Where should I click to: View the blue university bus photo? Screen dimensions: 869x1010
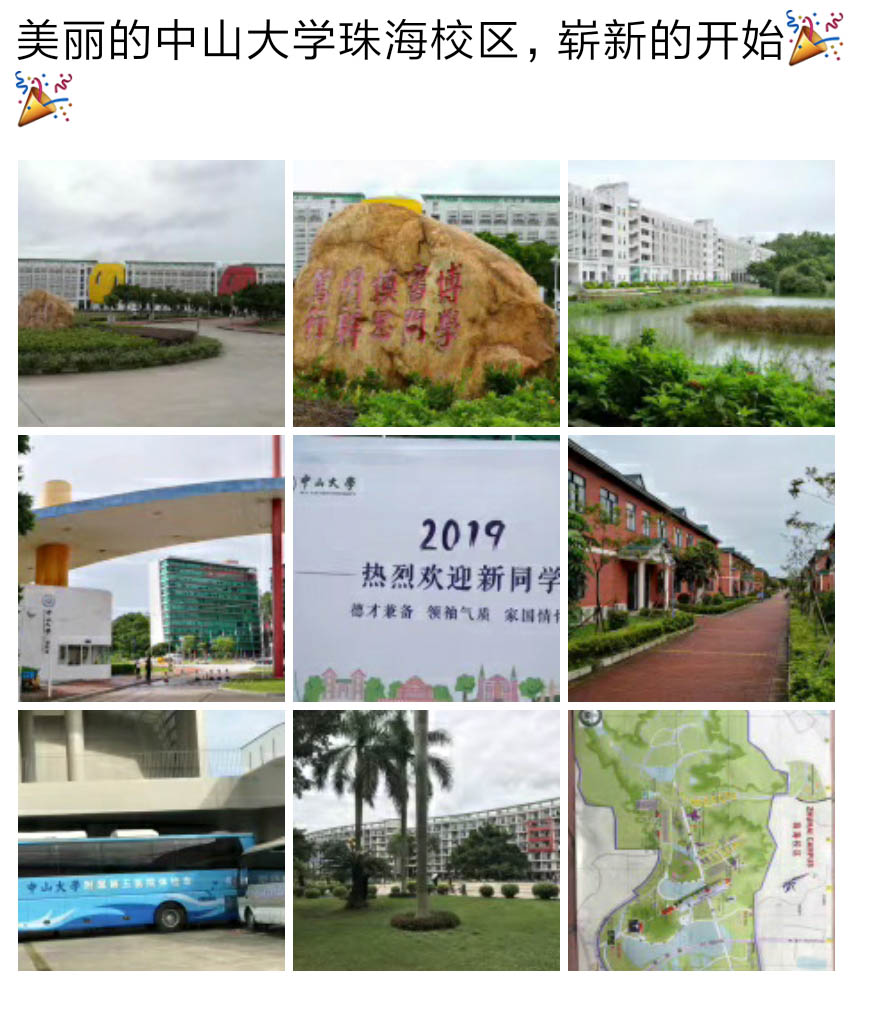pyautogui.click(x=151, y=840)
